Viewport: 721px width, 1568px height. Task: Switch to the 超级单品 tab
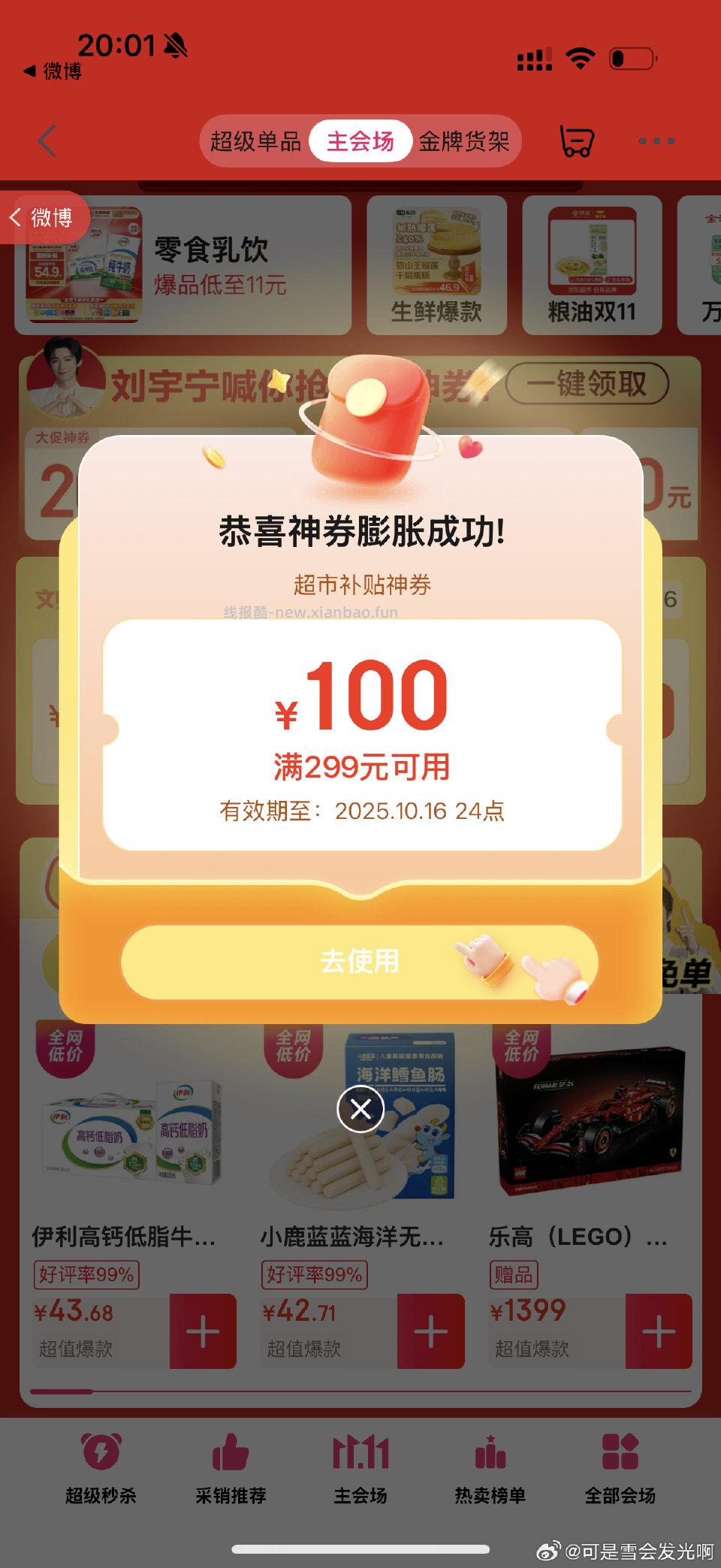point(257,141)
